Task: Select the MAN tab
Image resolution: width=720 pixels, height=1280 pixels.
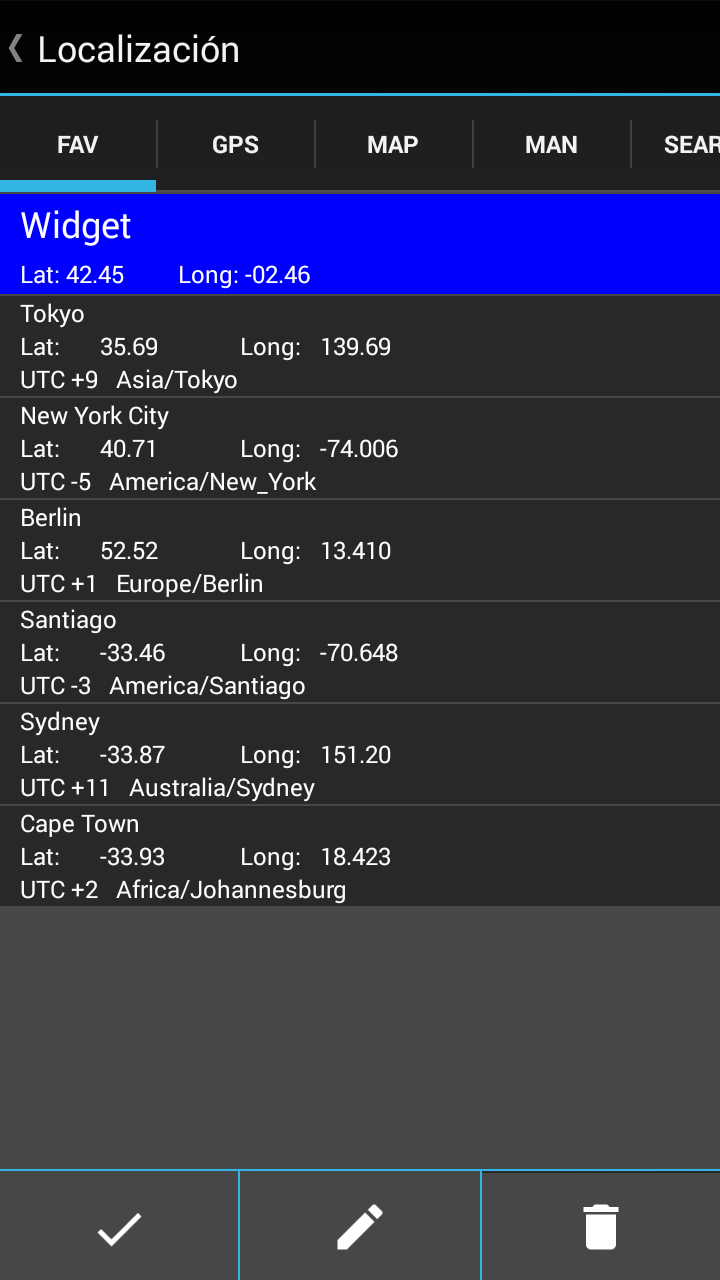Action: (551, 145)
